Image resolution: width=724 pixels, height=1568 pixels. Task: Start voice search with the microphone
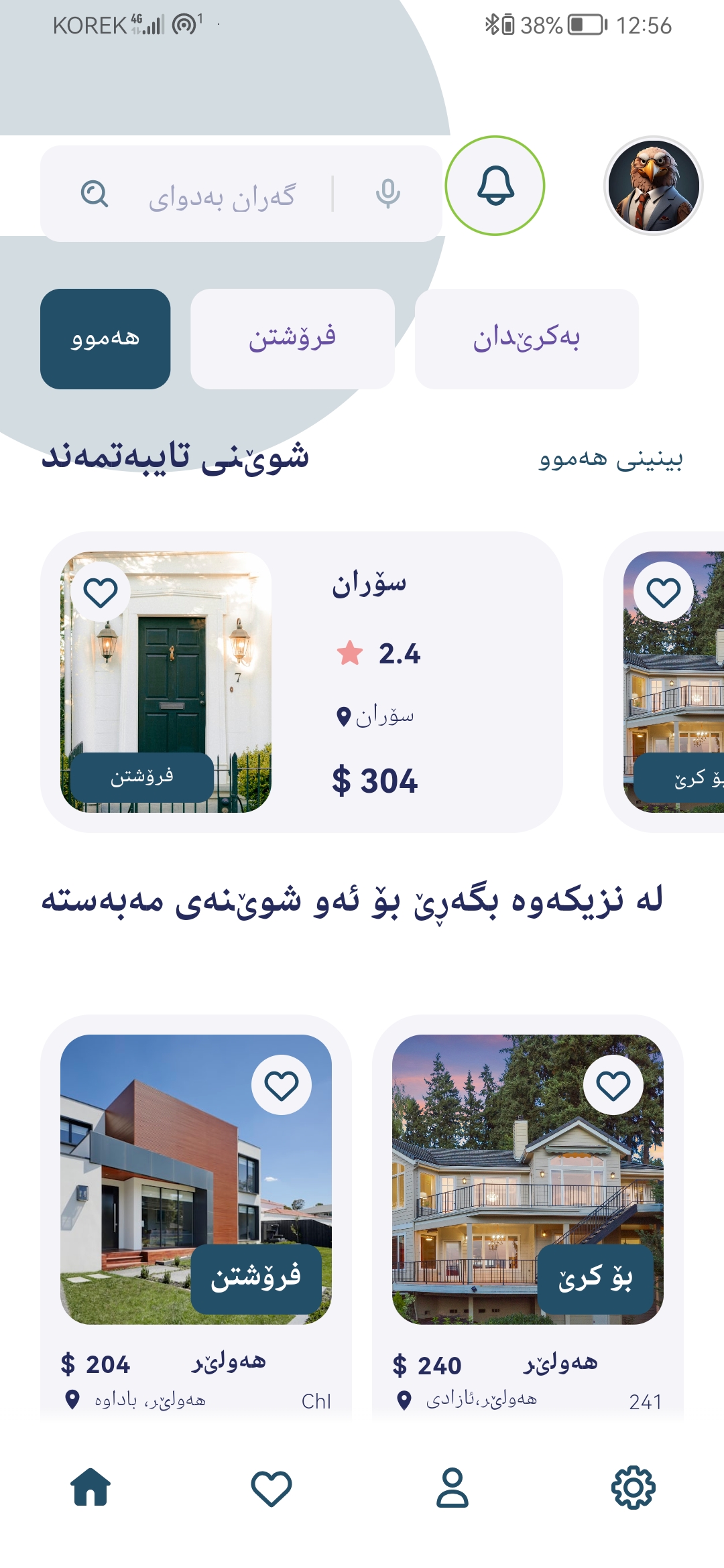pos(387,194)
